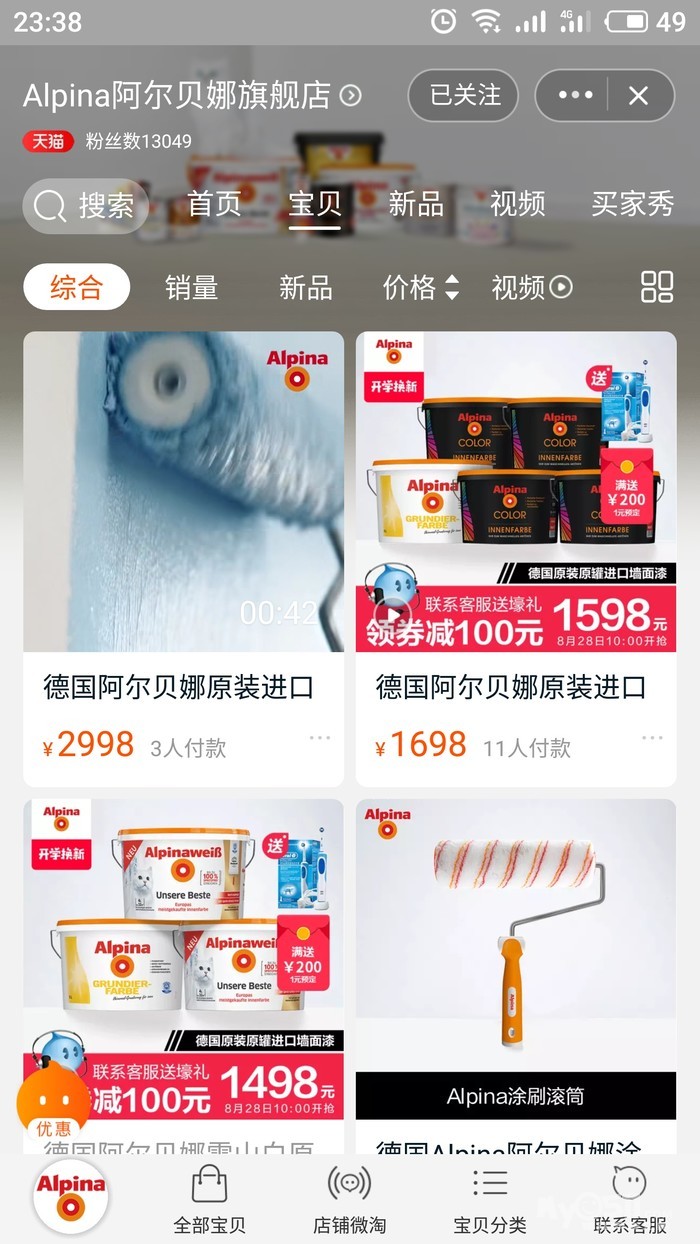700x1244 pixels.
Task: Sort products by 销量
Action: [191, 288]
